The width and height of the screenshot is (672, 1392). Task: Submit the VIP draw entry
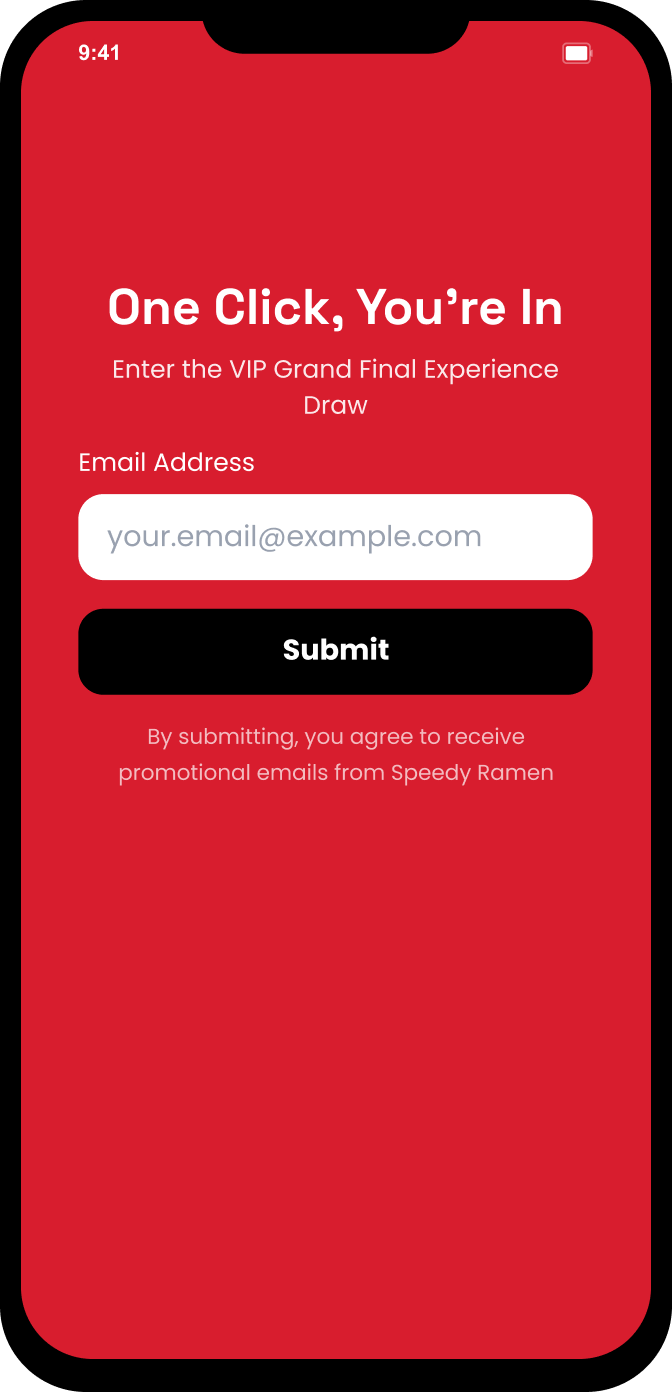pyautogui.click(x=335, y=651)
